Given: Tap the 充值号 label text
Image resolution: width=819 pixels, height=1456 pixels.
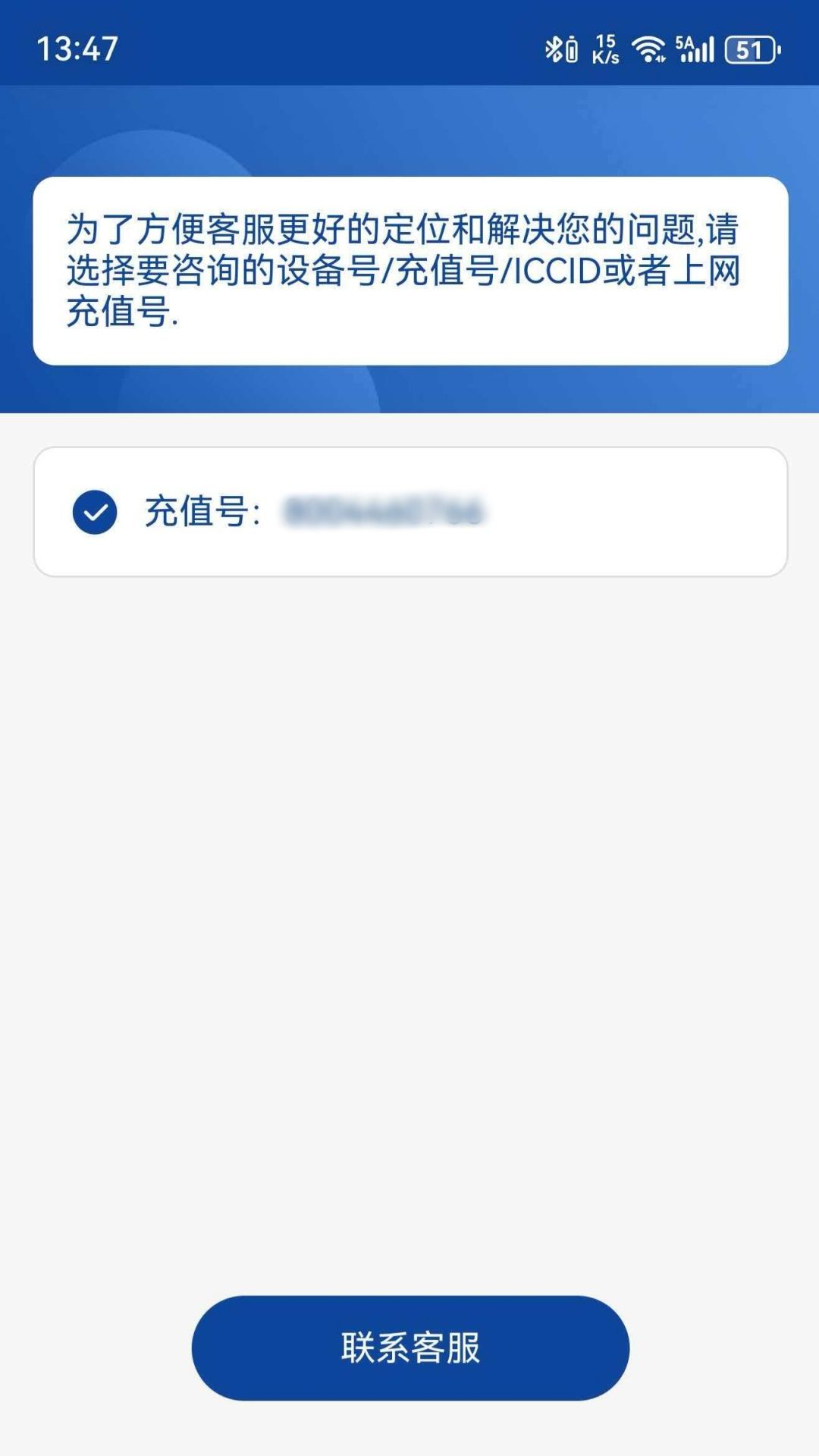Looking at the screenshot, I should coord(199,512).
